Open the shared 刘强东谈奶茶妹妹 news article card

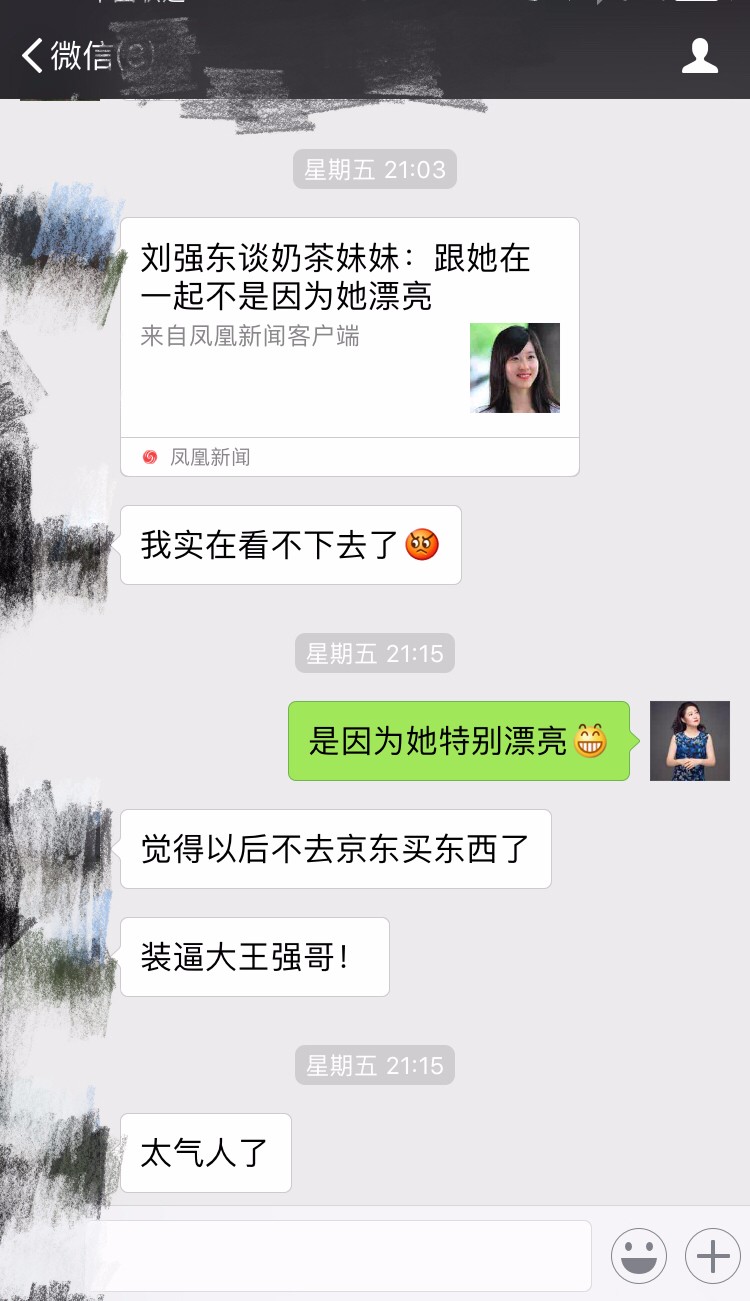(349, 330)
